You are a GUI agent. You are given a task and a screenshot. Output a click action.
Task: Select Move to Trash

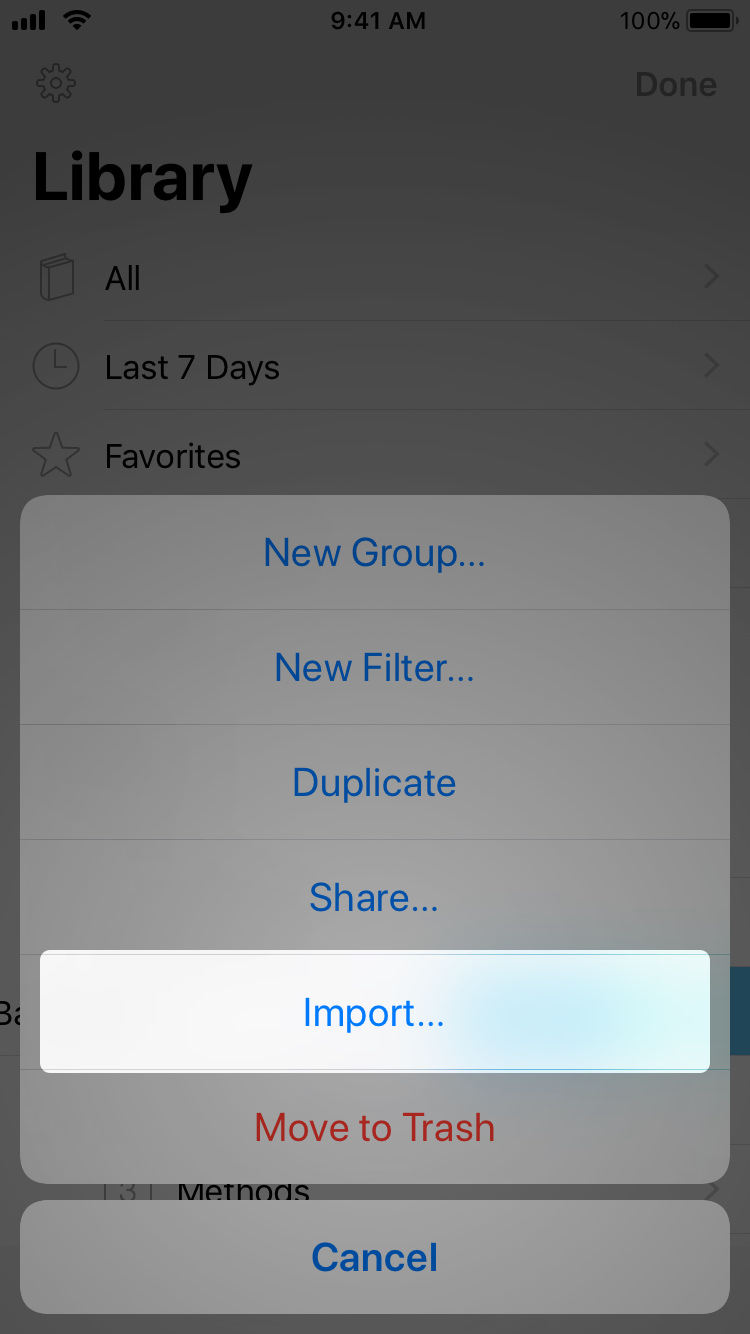coord(375,1127)
